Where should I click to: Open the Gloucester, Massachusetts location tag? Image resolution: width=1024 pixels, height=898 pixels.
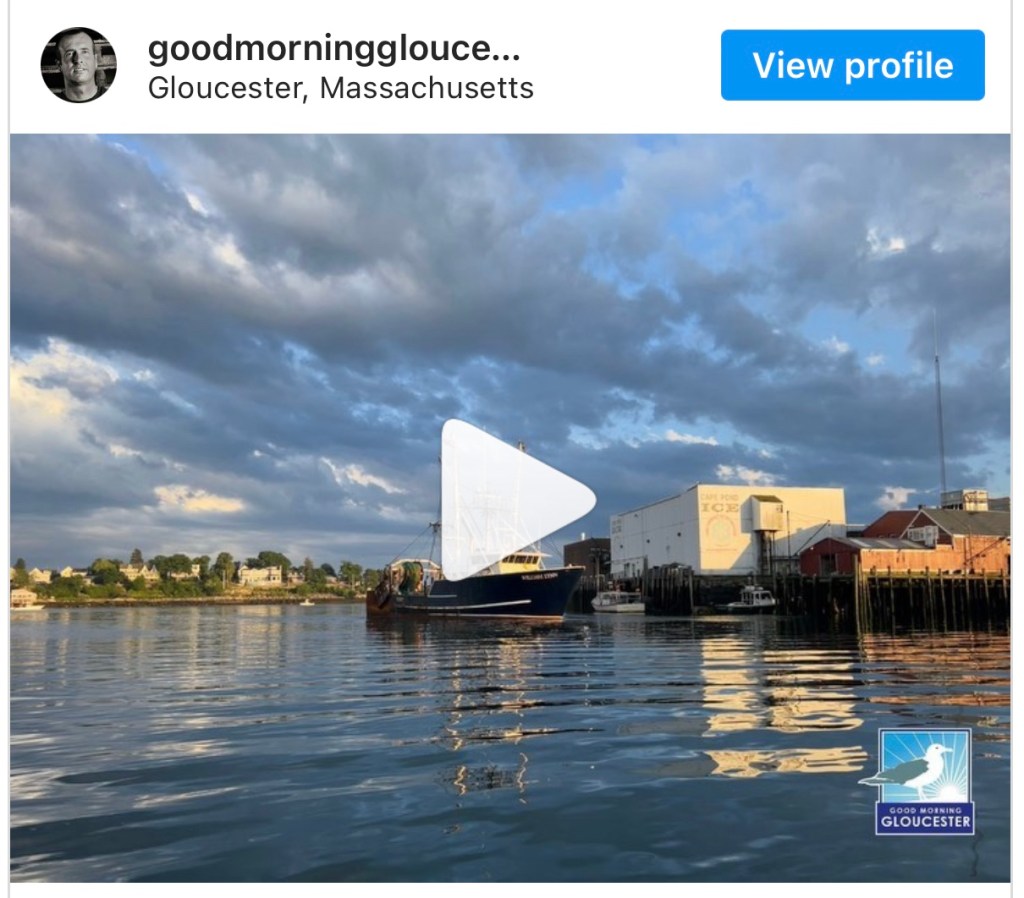click(x=340, y=88)
